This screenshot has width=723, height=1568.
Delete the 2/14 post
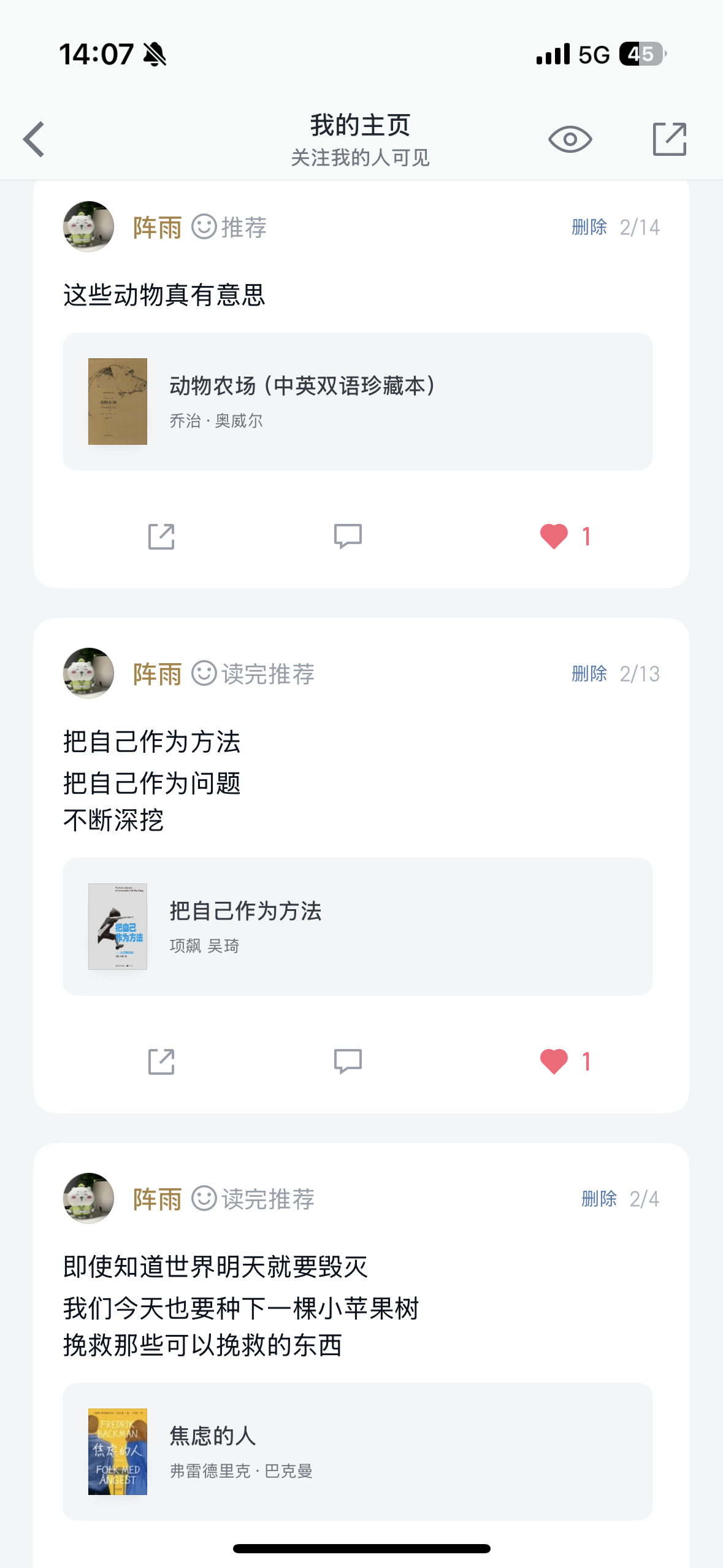click(589, 228)
